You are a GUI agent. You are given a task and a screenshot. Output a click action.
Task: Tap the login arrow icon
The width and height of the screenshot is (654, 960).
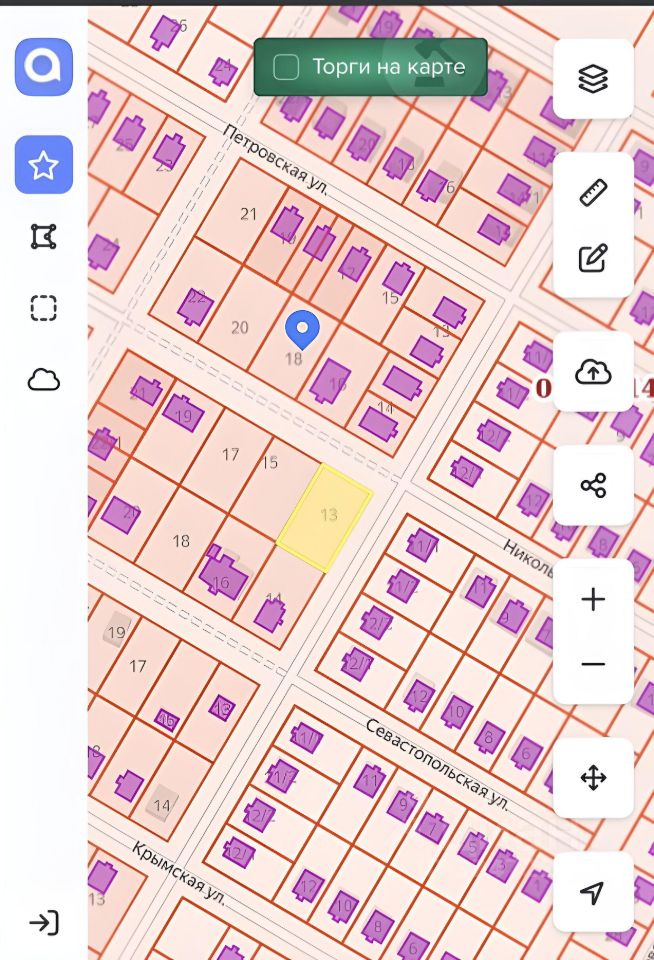(43, 922)
